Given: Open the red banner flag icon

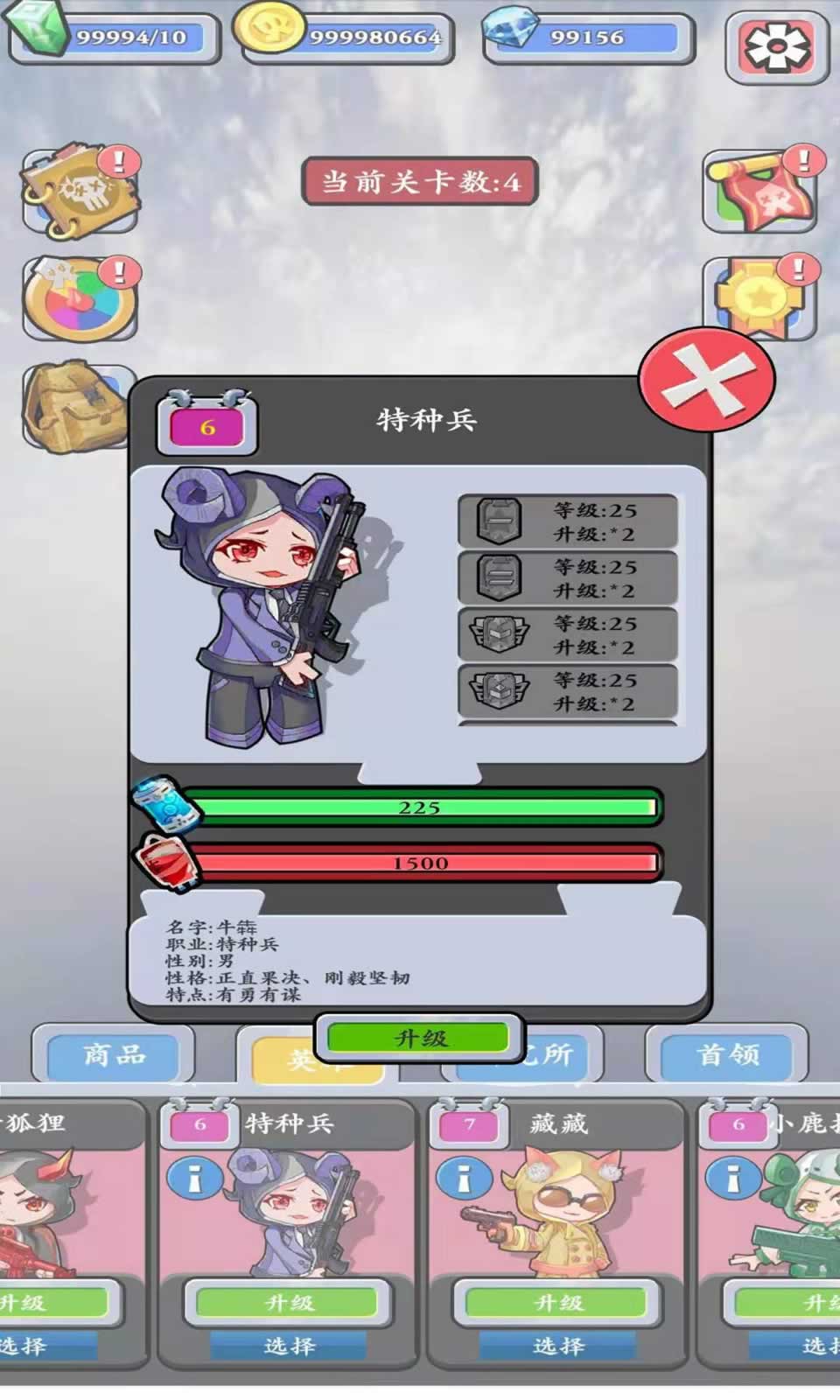Looking at the screenshot, I should [x=760, y=192].
